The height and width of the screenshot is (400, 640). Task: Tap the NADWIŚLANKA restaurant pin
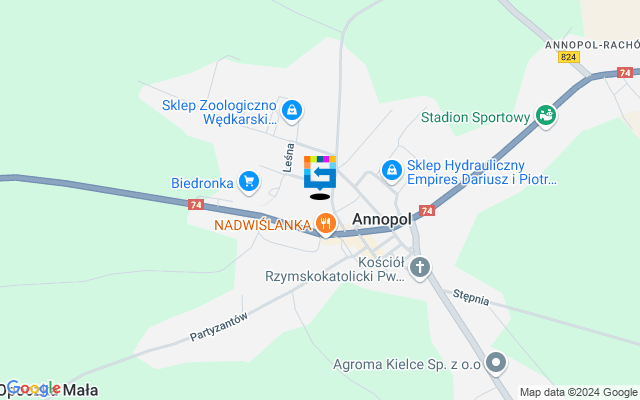[x=324, y=225]
